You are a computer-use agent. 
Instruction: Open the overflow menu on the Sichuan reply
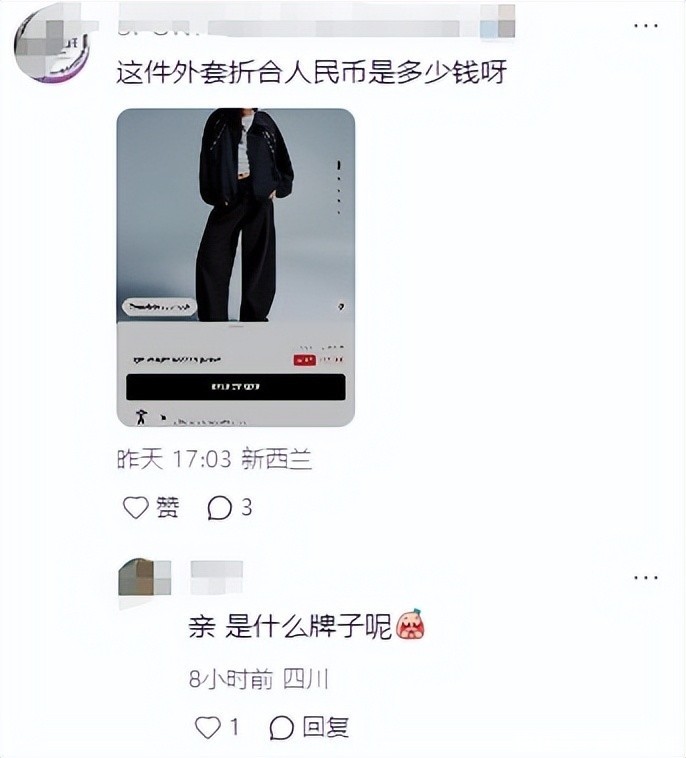tap(646, 577)
